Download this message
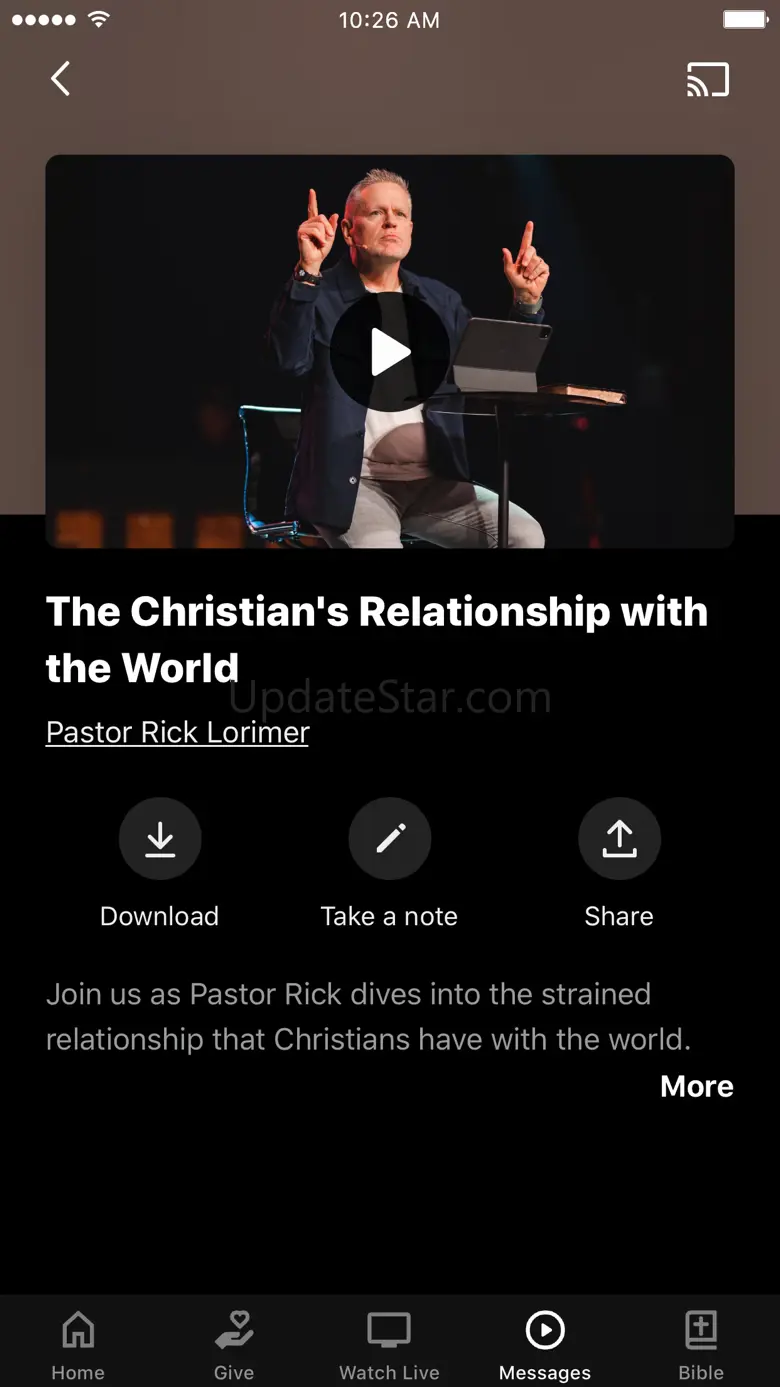 click(x=160, y=839)
